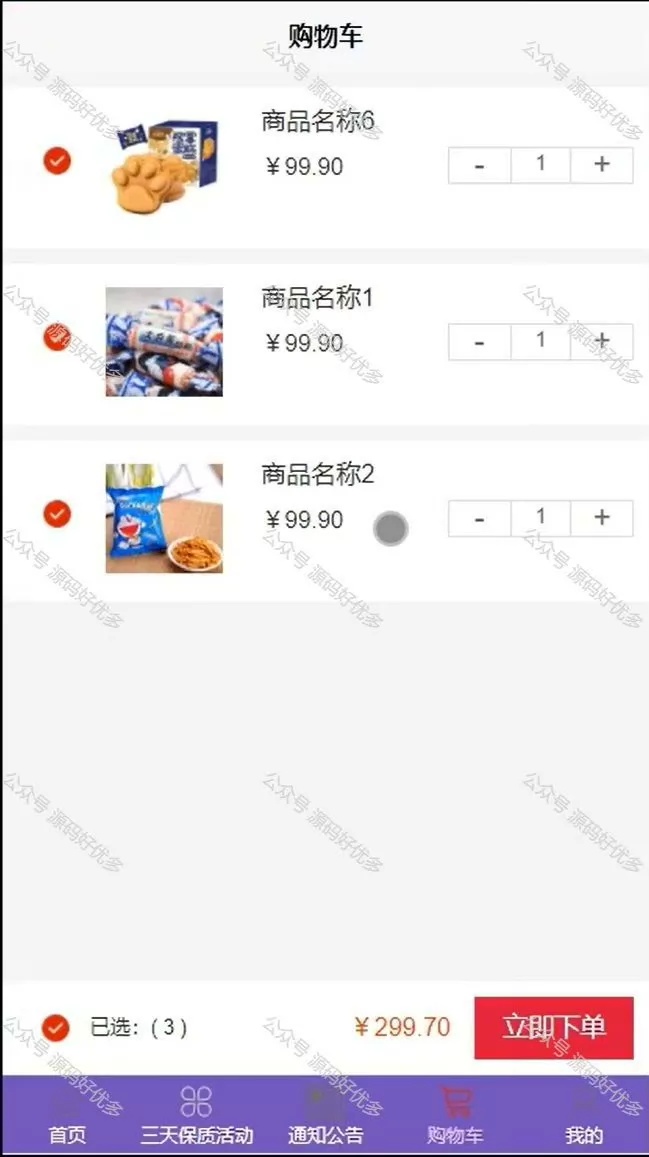Select the 购物车 tab
Screen dimensions: 649x1157
coord(455,1116)
